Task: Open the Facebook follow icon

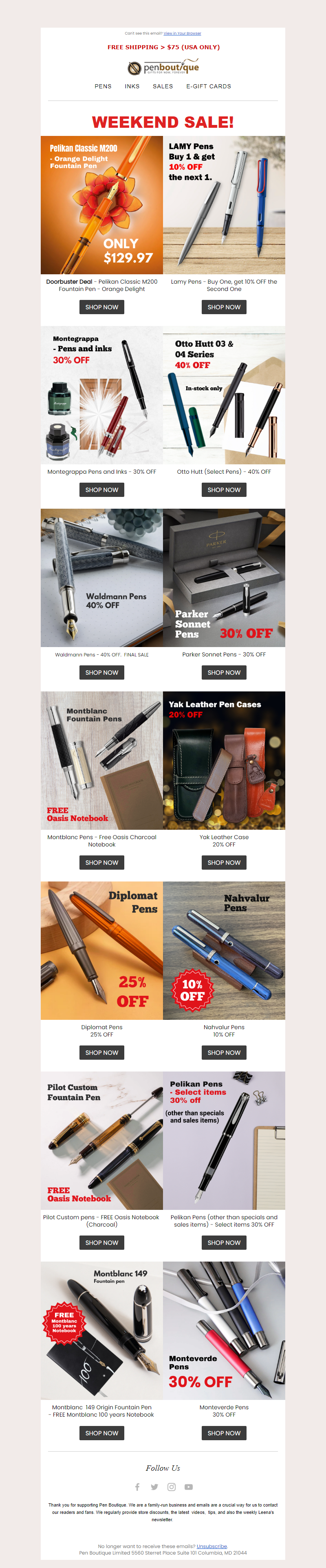Action: (137, 1487)
